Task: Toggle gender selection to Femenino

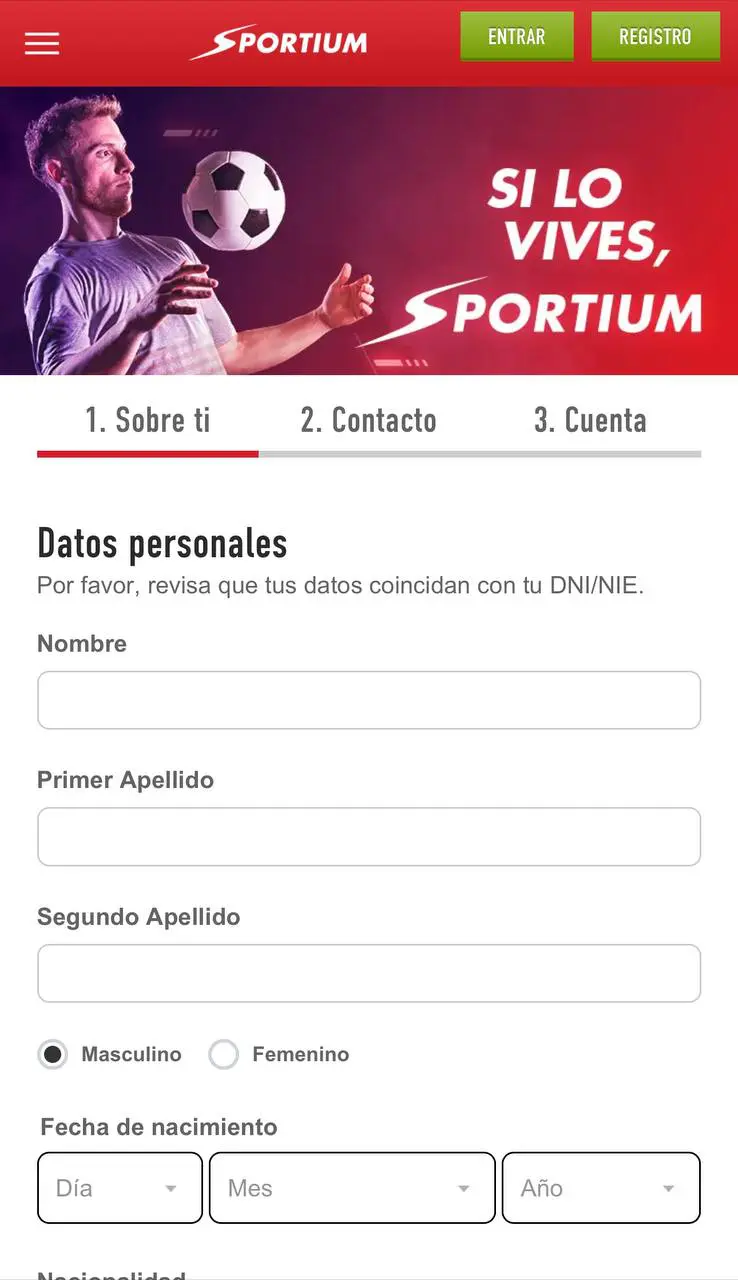Action: [224, 1054]
